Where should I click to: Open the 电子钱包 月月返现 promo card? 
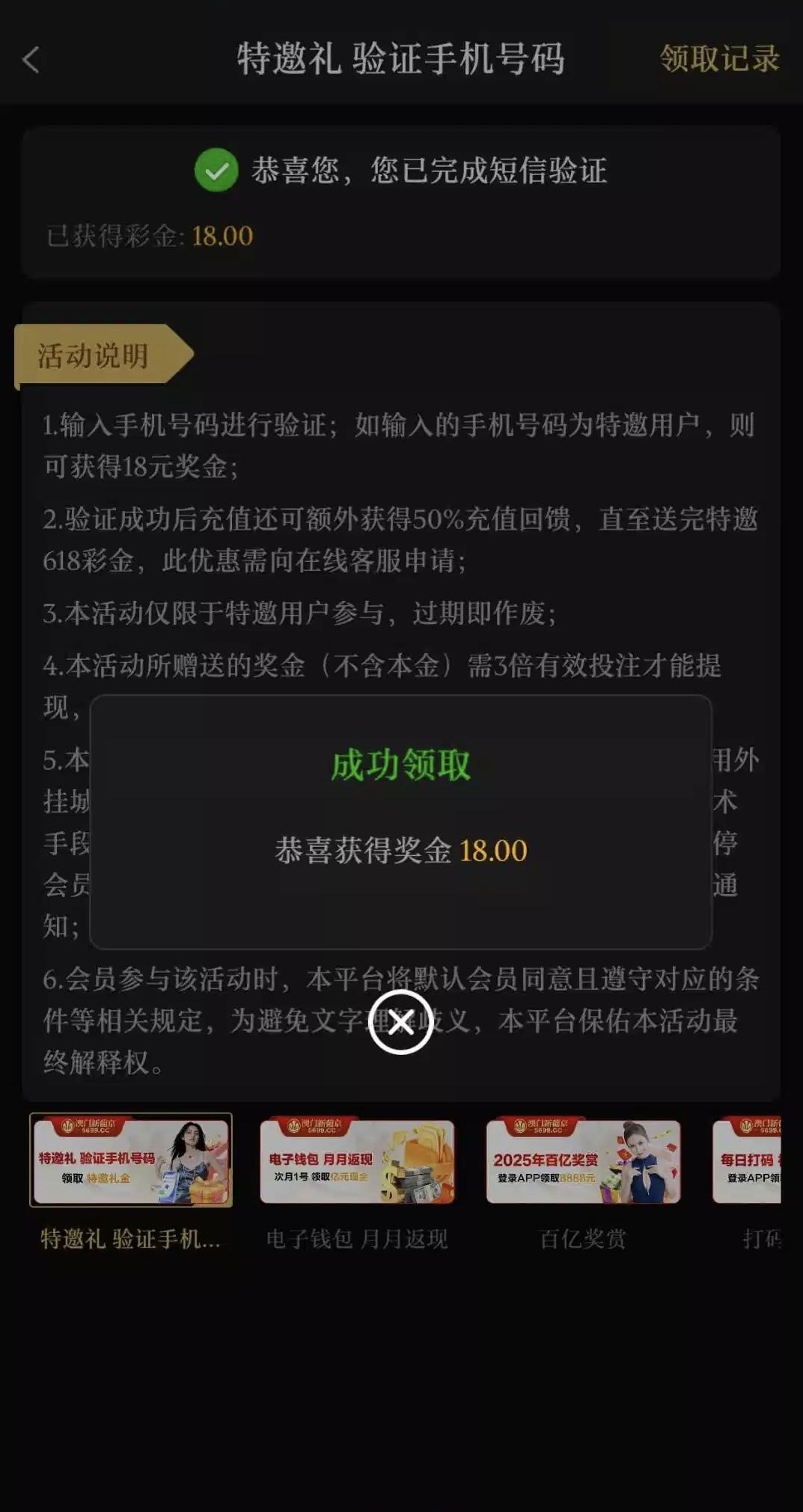(x=357, y=1161)
